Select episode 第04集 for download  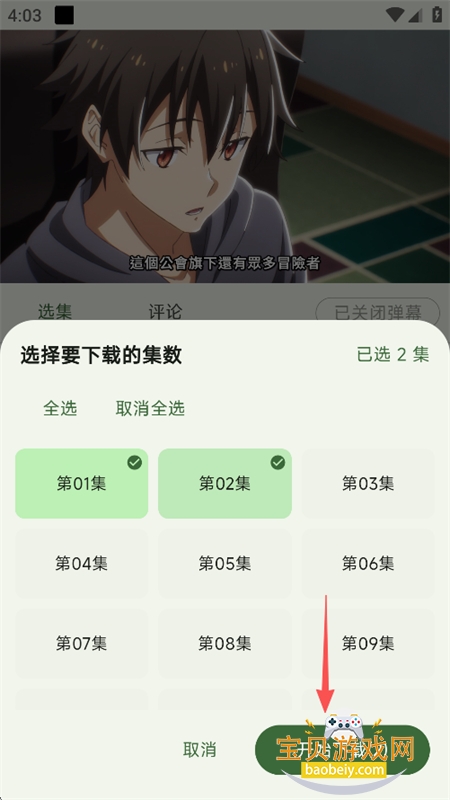click(x=82, y=563)
